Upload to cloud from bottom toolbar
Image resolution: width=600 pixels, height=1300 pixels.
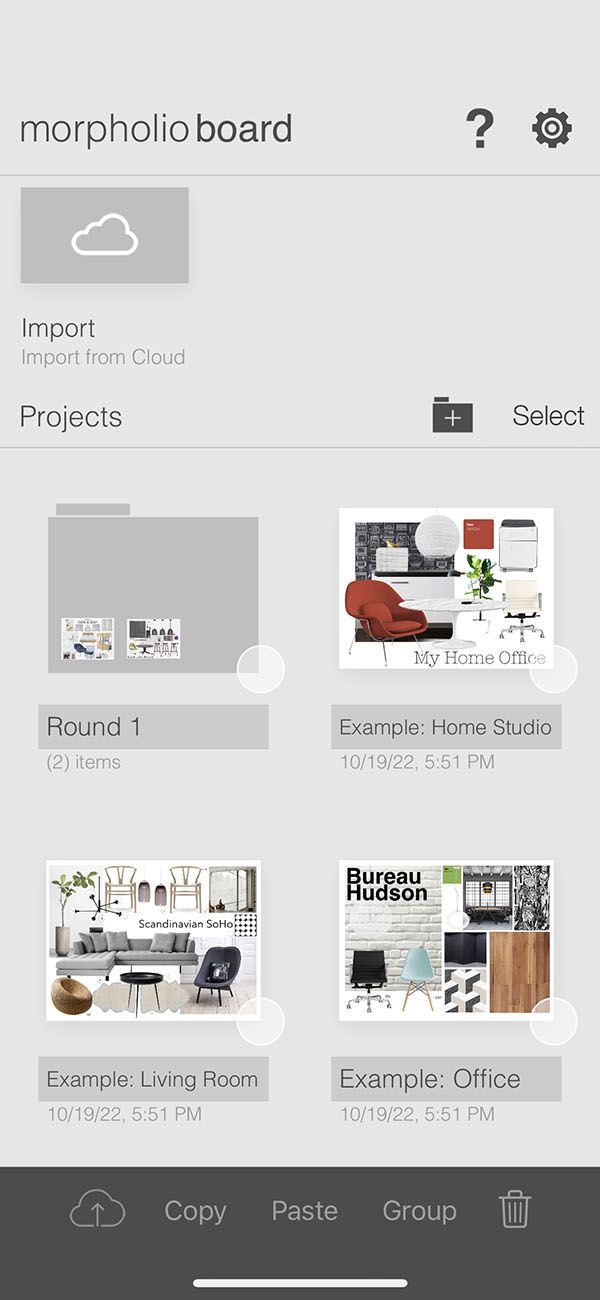coord(97,1211)
